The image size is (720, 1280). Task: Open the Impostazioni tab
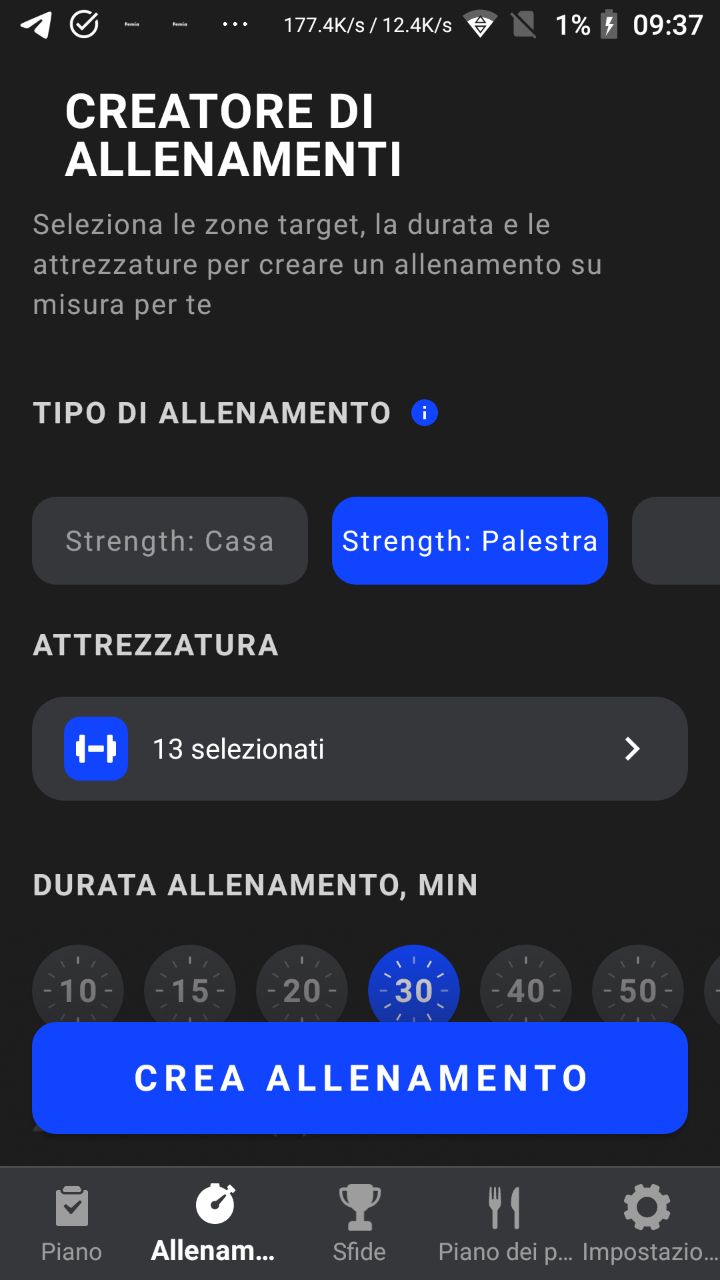(x=647, y=1224)
